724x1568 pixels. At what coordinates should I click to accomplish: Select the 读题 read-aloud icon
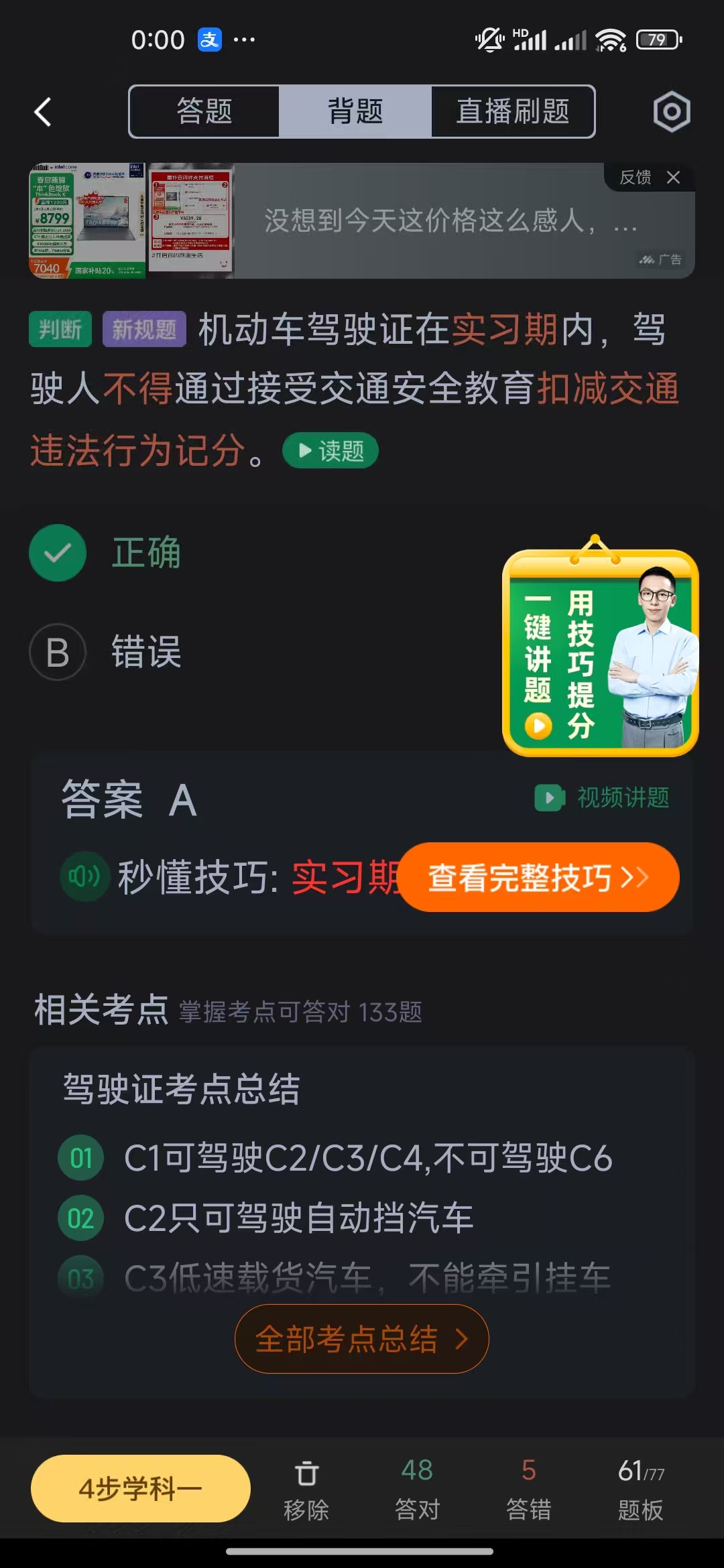pos(330,451)
